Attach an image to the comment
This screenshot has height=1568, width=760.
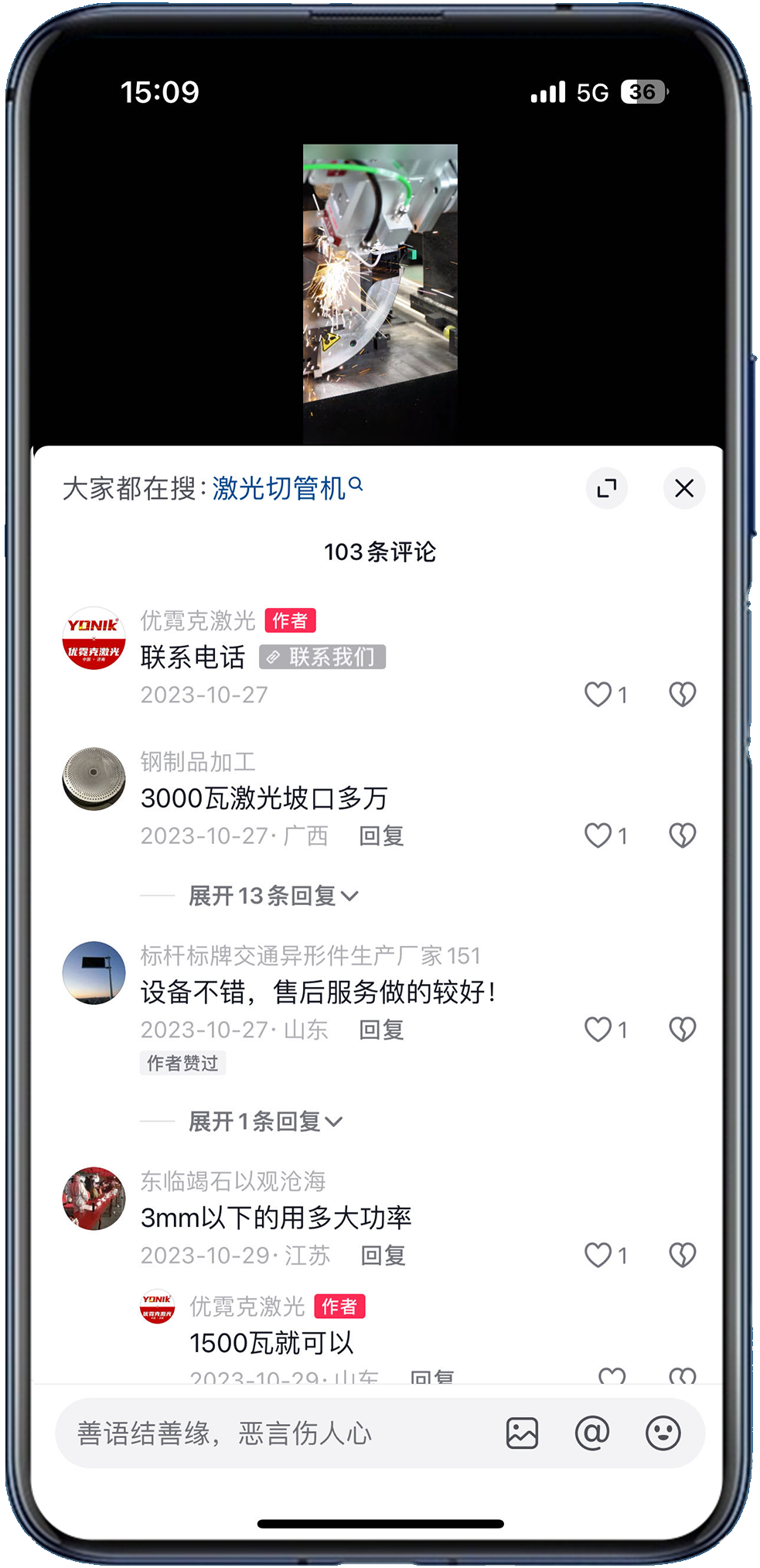[522, 1433]
